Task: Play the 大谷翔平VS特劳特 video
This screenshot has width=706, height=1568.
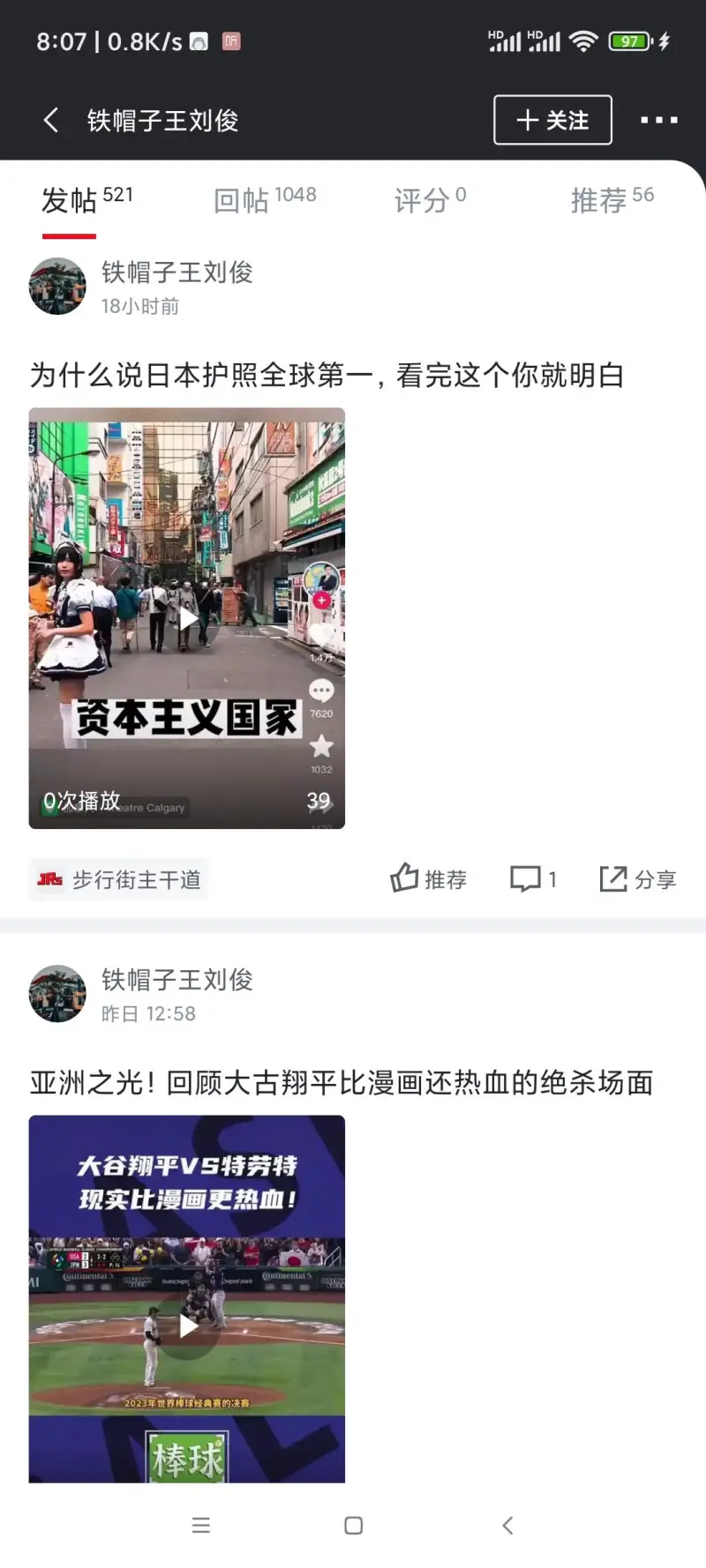Action: click(x=187, y=1325)
